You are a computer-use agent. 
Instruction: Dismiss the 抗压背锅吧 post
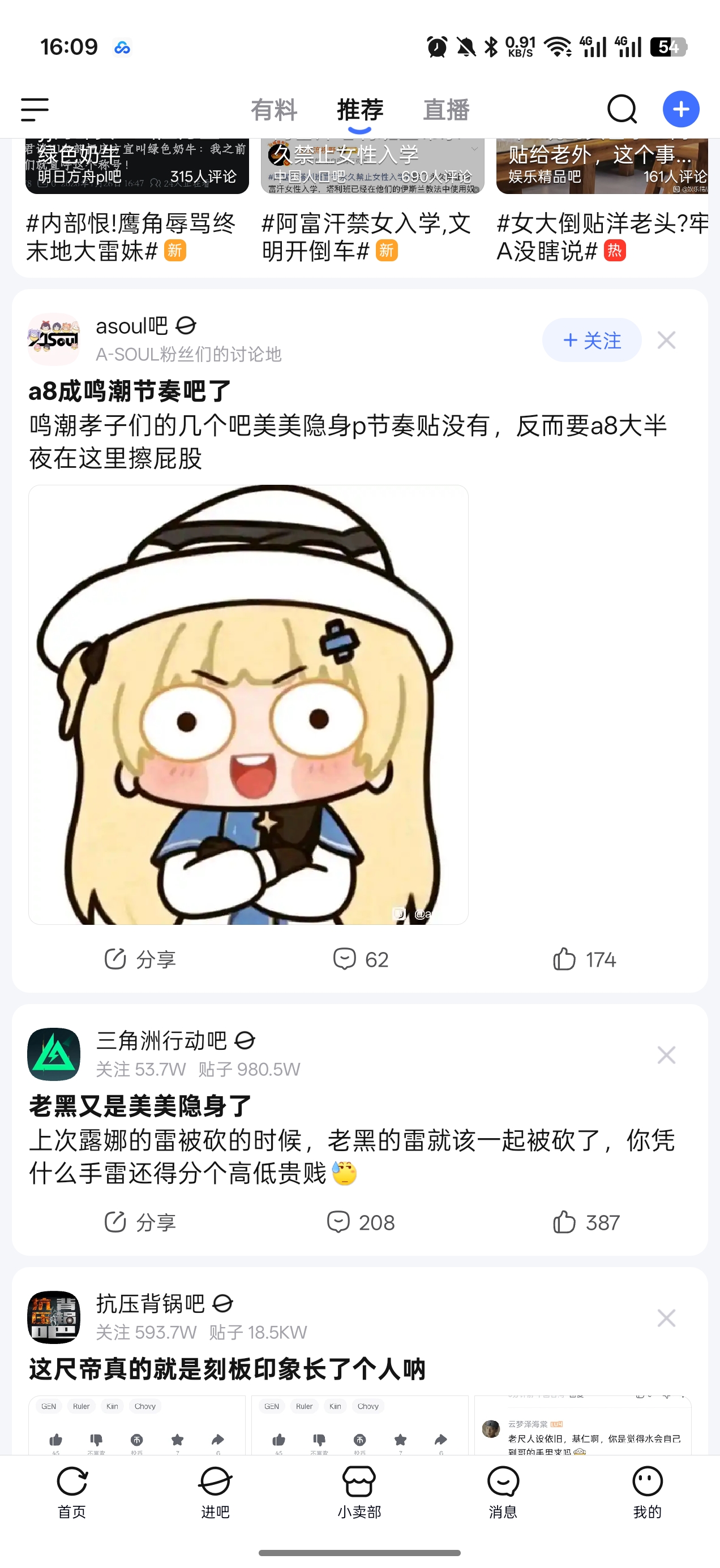[666, 1318]
